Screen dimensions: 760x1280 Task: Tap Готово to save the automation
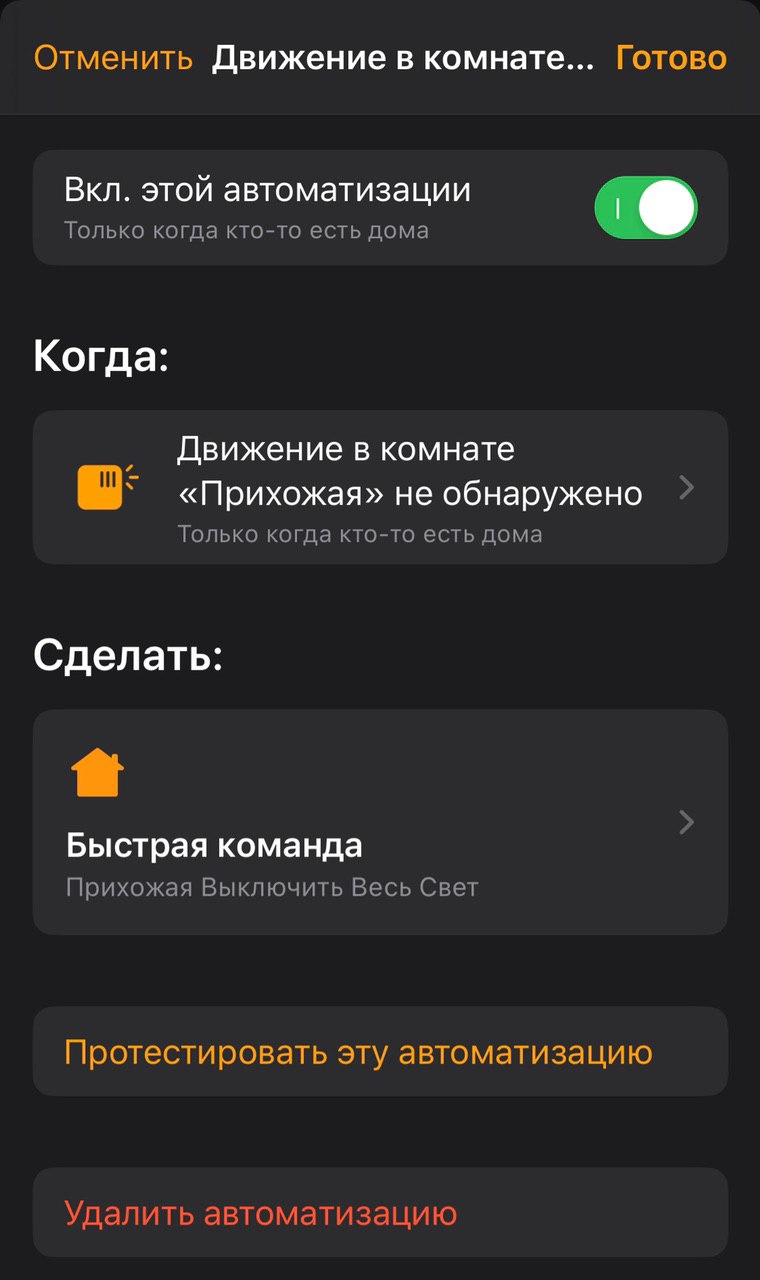pos(671,58)
